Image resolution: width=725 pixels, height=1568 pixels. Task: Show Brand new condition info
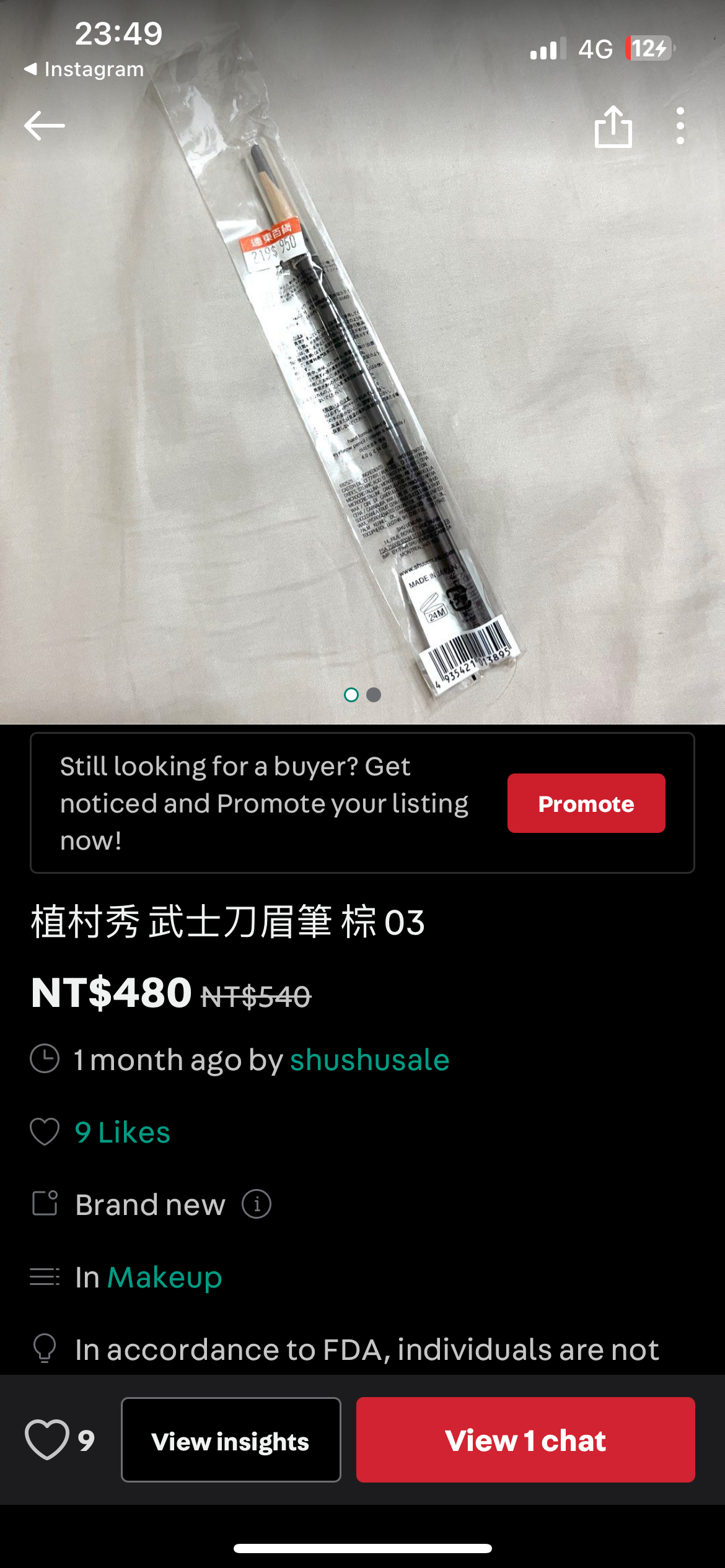[257, 1204]
